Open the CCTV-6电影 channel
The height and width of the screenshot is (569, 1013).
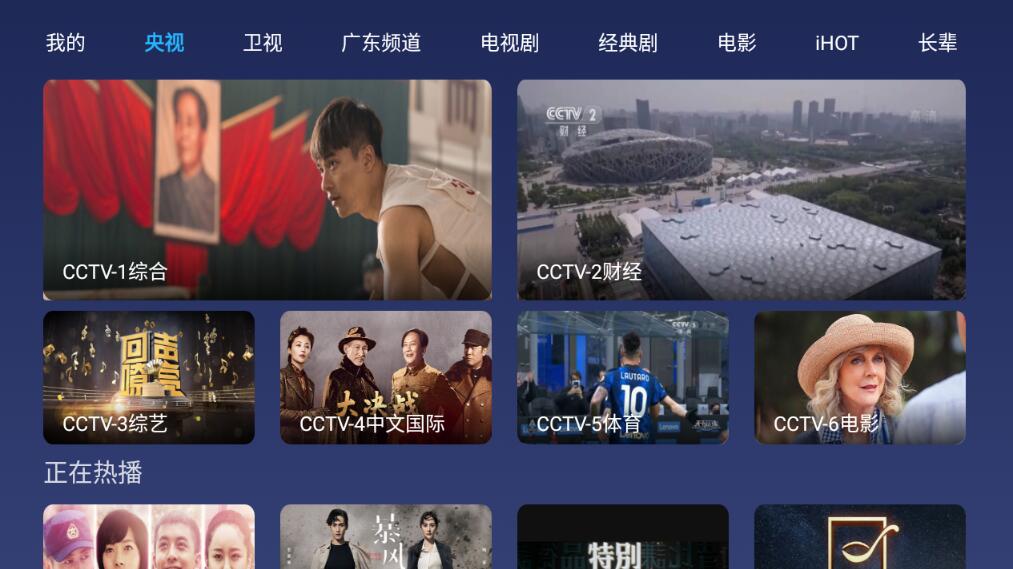(859, 377)
